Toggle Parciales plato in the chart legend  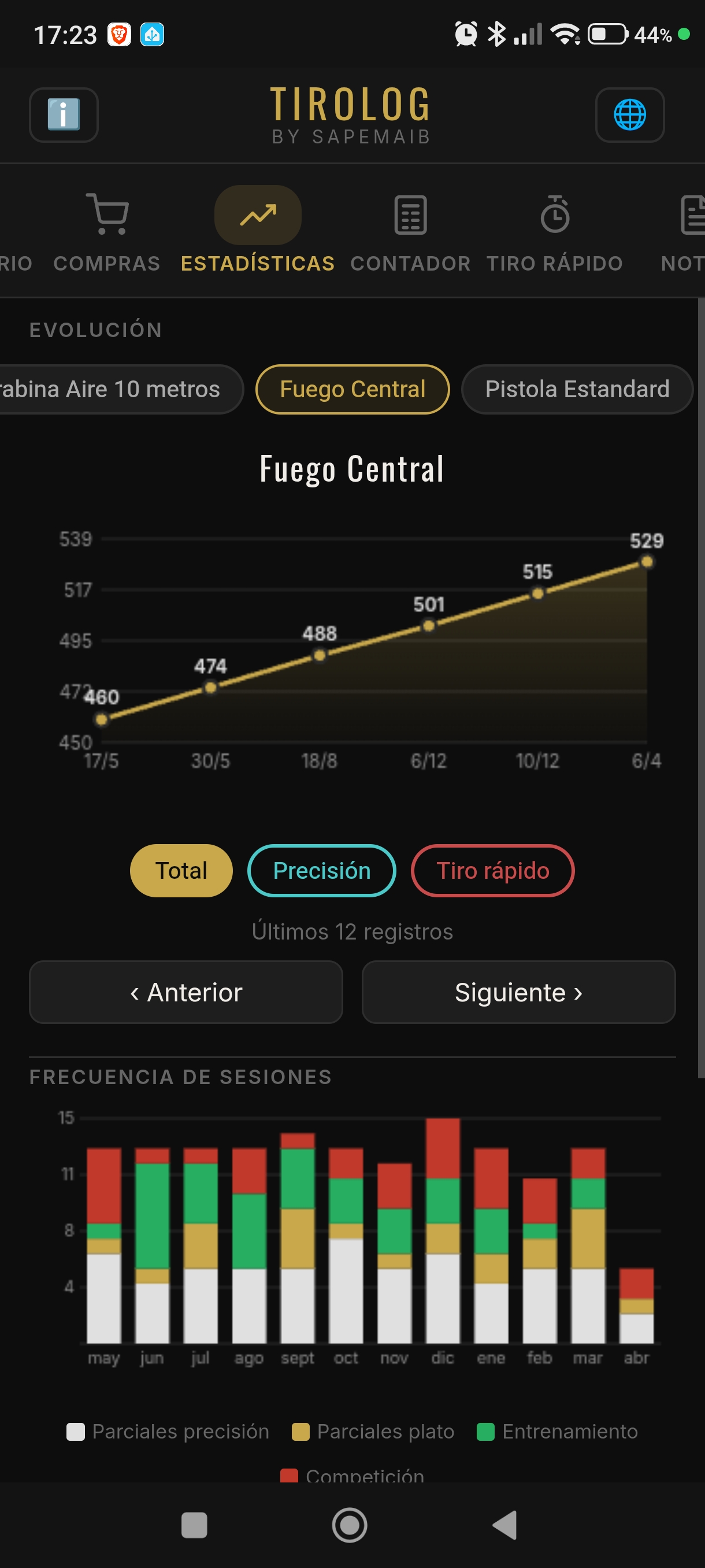pos(373,1432)
